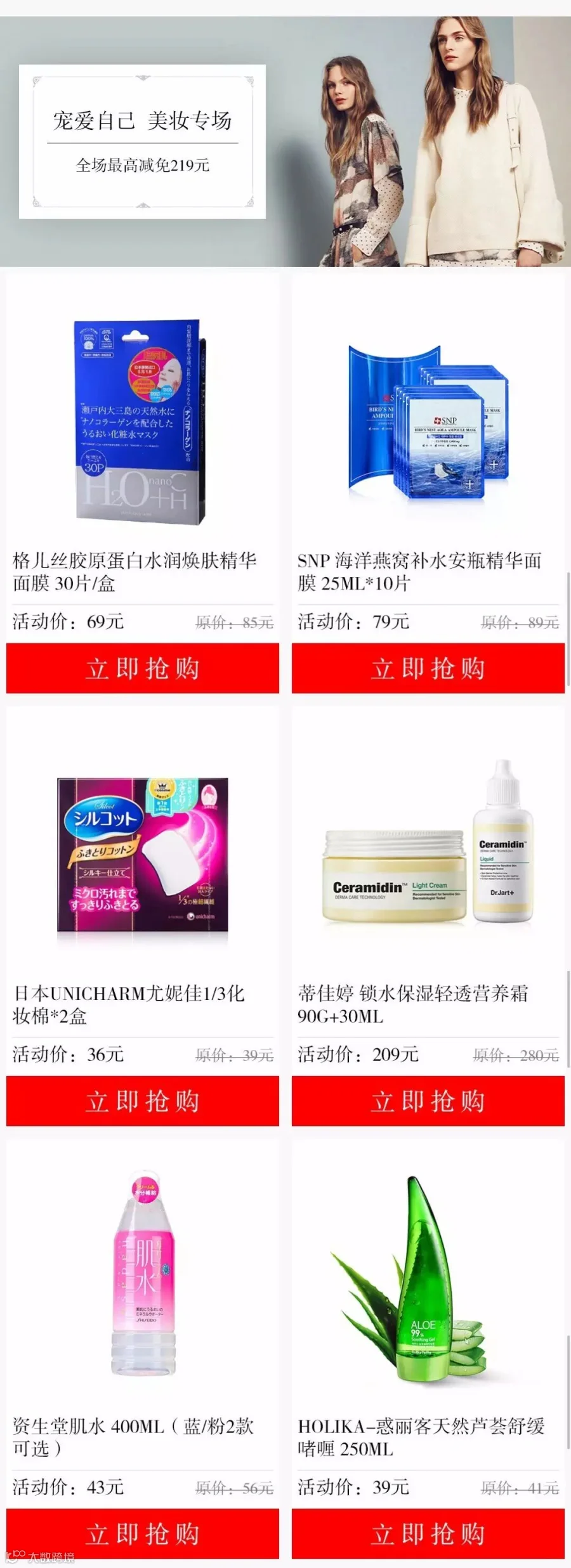Open the UNICHARM 化妆棉 product image

[x=143, y=855]
